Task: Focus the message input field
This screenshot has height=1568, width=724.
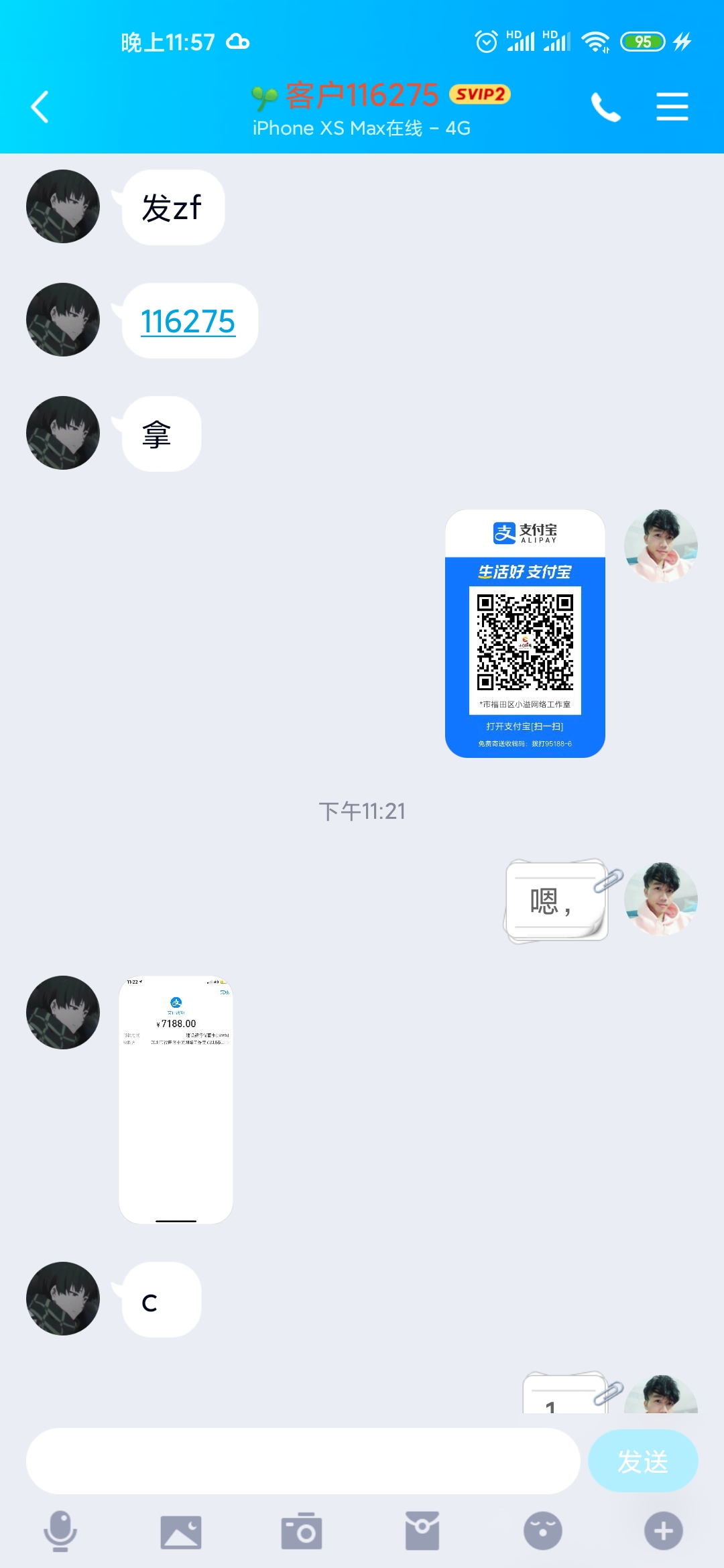Action: [302, 1461]
